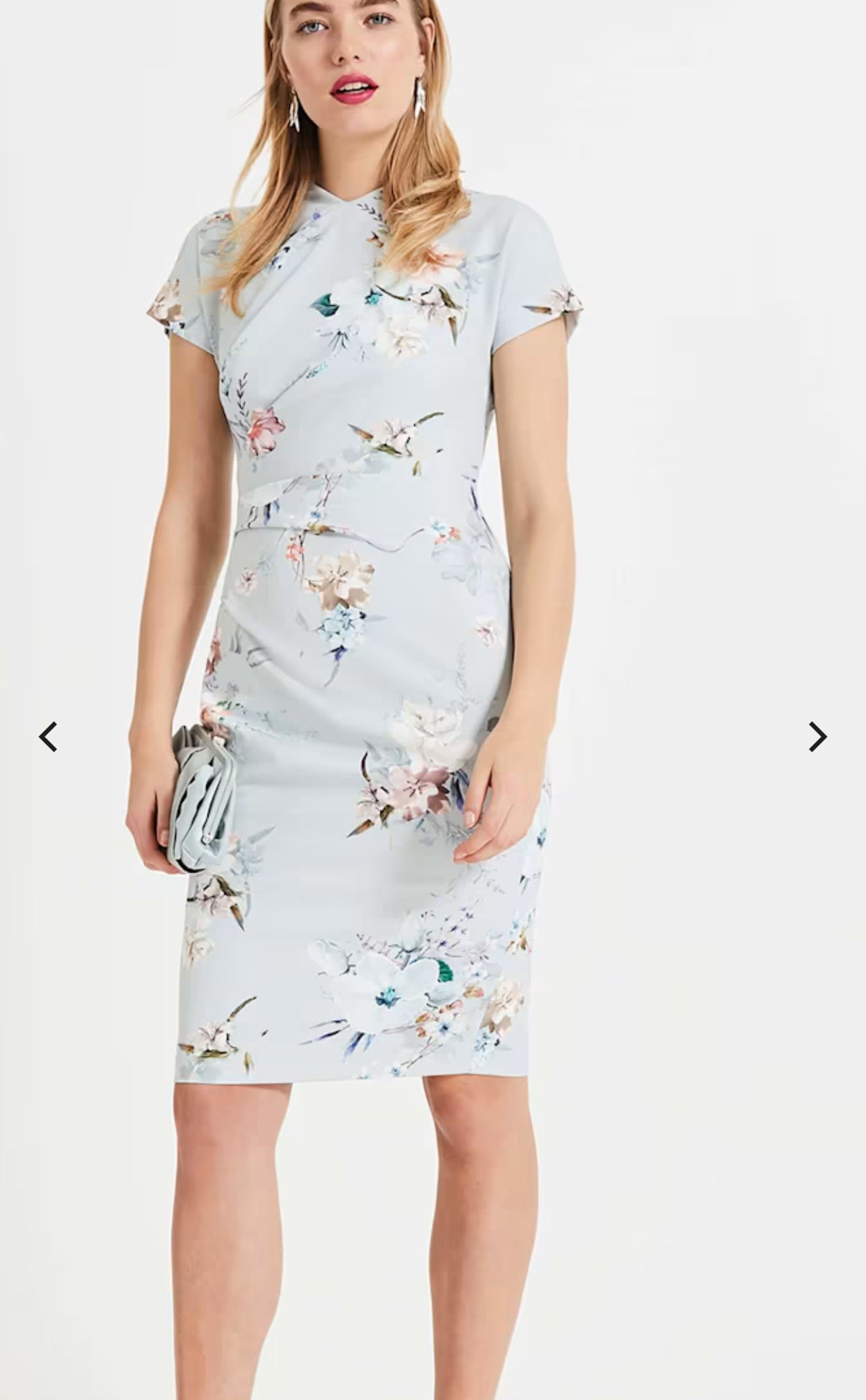The height and width of the screenshot is (1400, 866).
Task: Go to the previous product photo
Action: [48, 737]
